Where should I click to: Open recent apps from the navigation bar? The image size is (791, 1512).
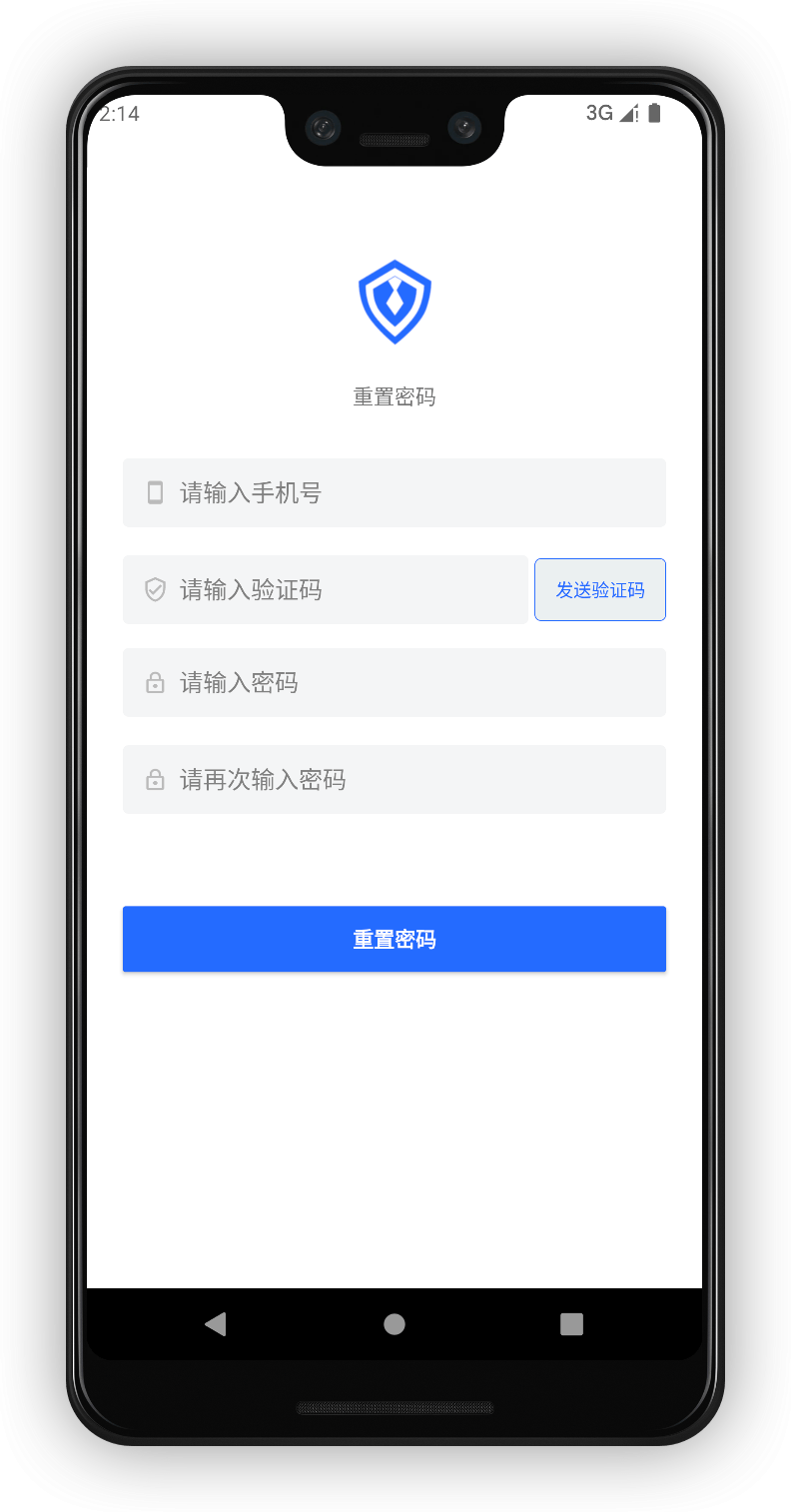pyautogui.click(x=571, y=1324)
